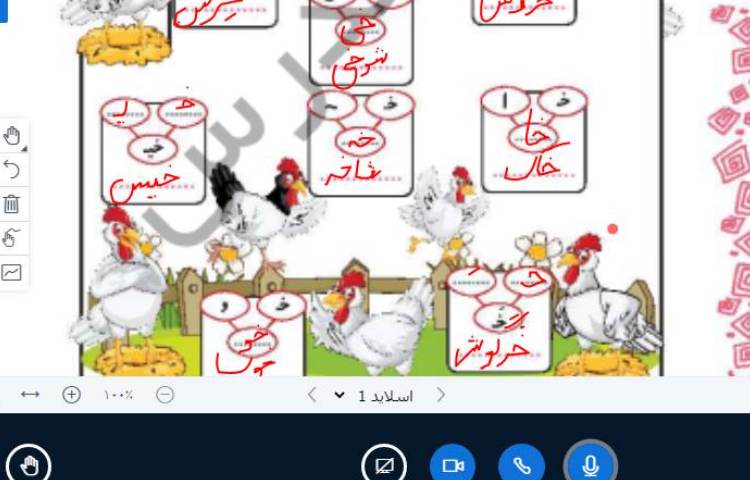Raise your hand in class
The width and height of the screenshot is (750, 480).
(x=29, y=465)
